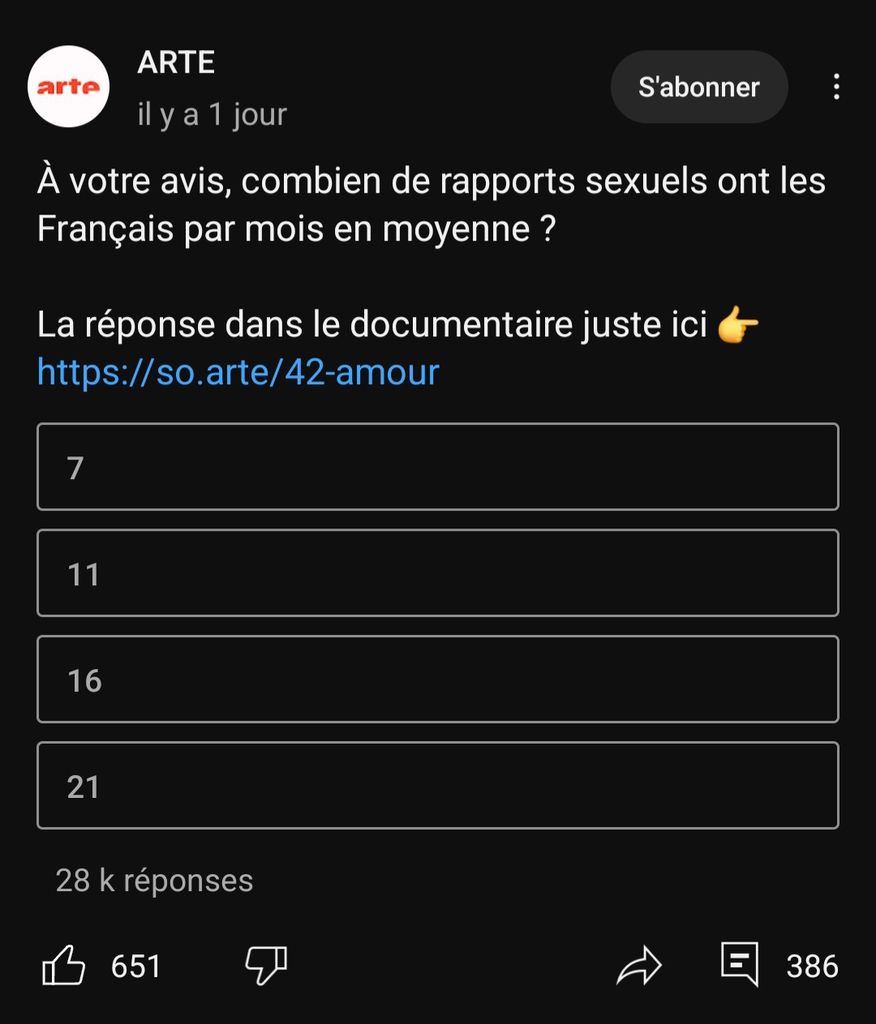Dislike the ARTE post

tap(266, 965)
